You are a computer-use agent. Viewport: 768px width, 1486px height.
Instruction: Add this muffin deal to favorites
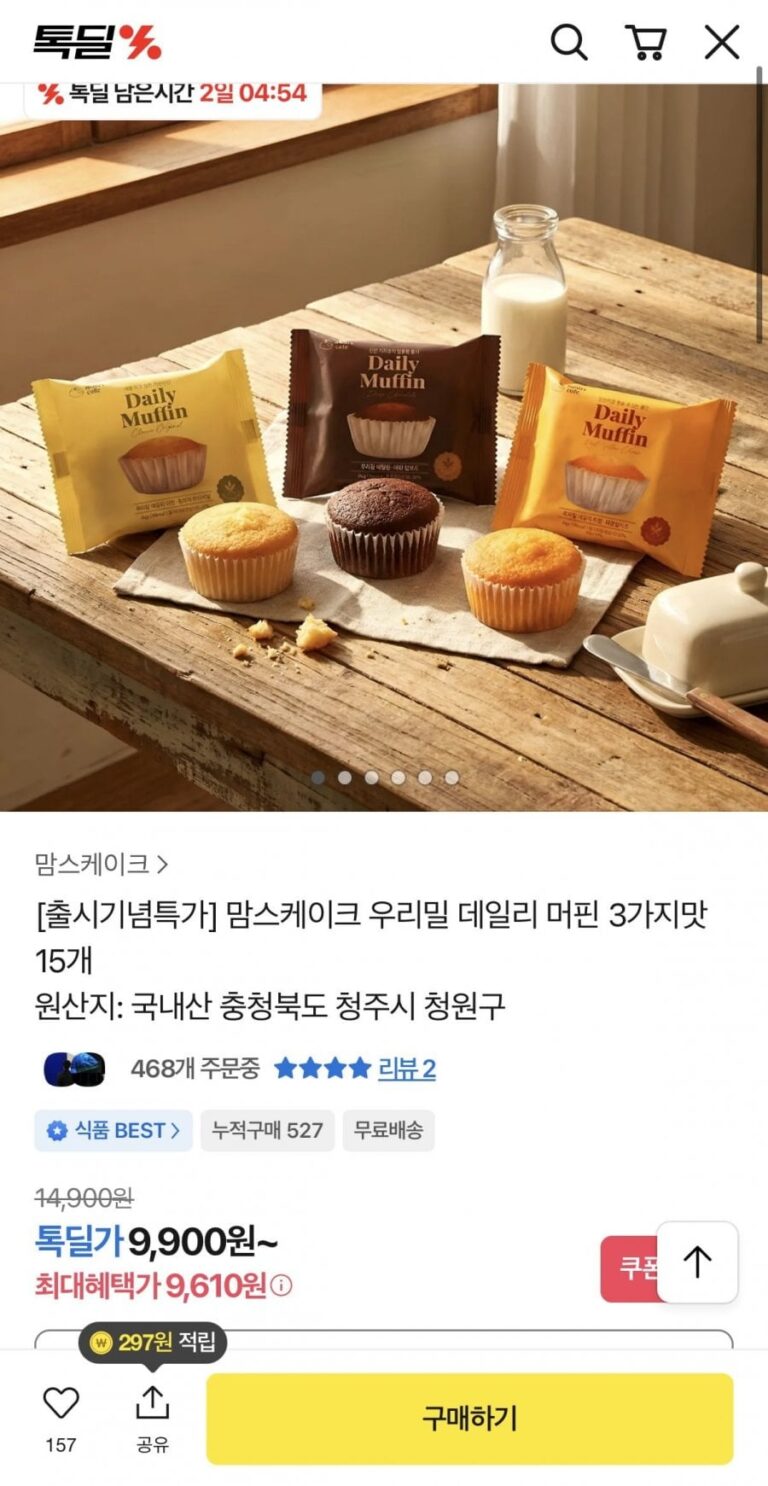(61, 1405)
